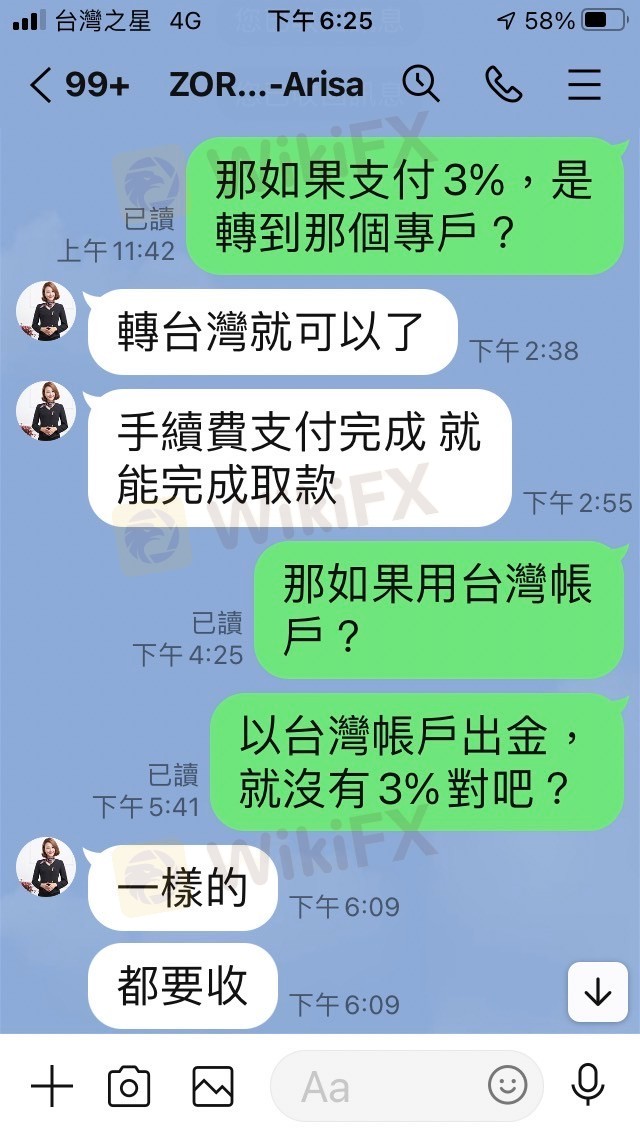Jump to latest message with down arrow
This screenshot has width=640, height=1136.
click(597, 992)
